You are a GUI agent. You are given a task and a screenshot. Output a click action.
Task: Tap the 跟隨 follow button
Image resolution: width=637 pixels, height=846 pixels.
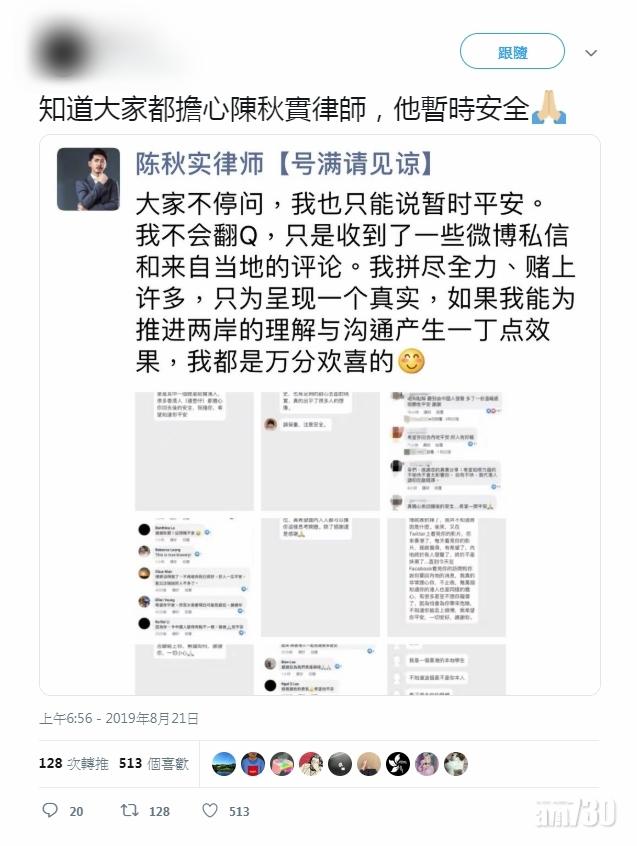click(x=512, y=51)
